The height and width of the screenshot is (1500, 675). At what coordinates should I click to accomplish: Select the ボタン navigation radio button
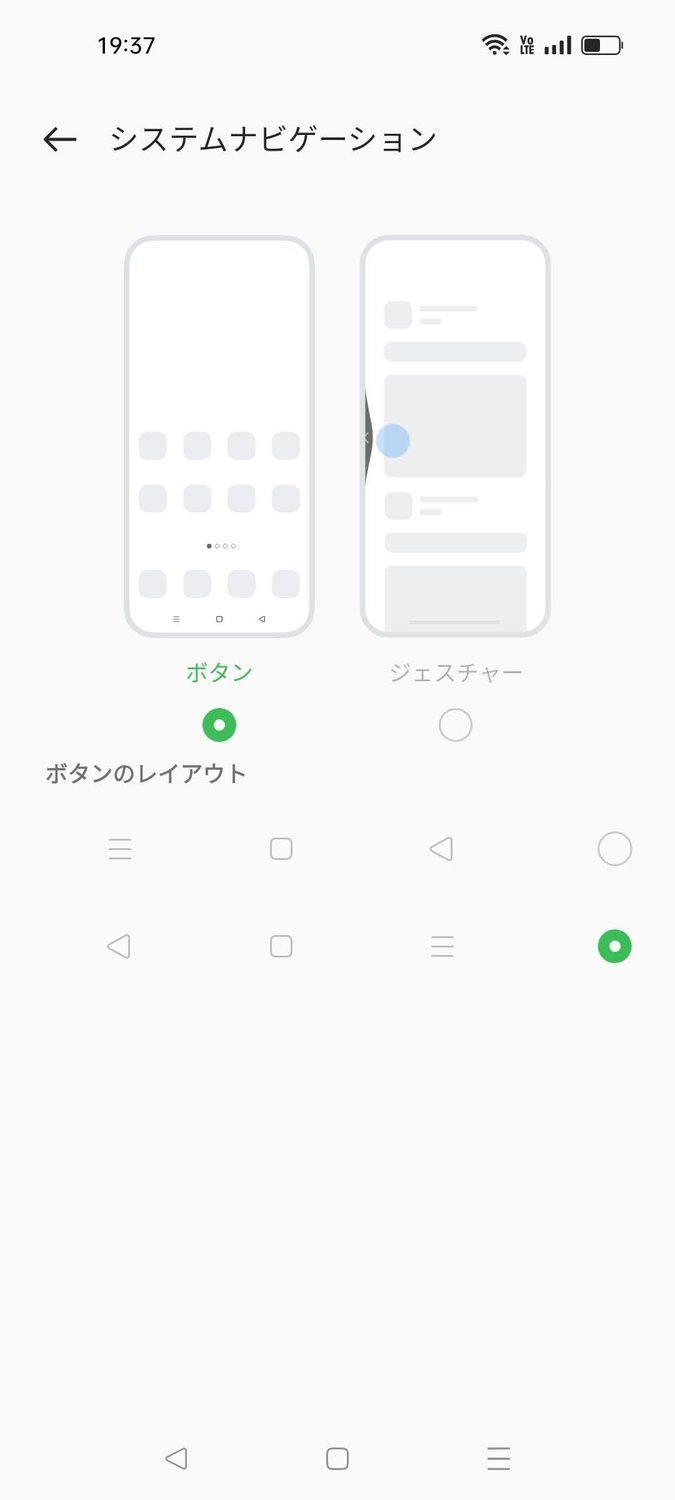click(219, 725)
